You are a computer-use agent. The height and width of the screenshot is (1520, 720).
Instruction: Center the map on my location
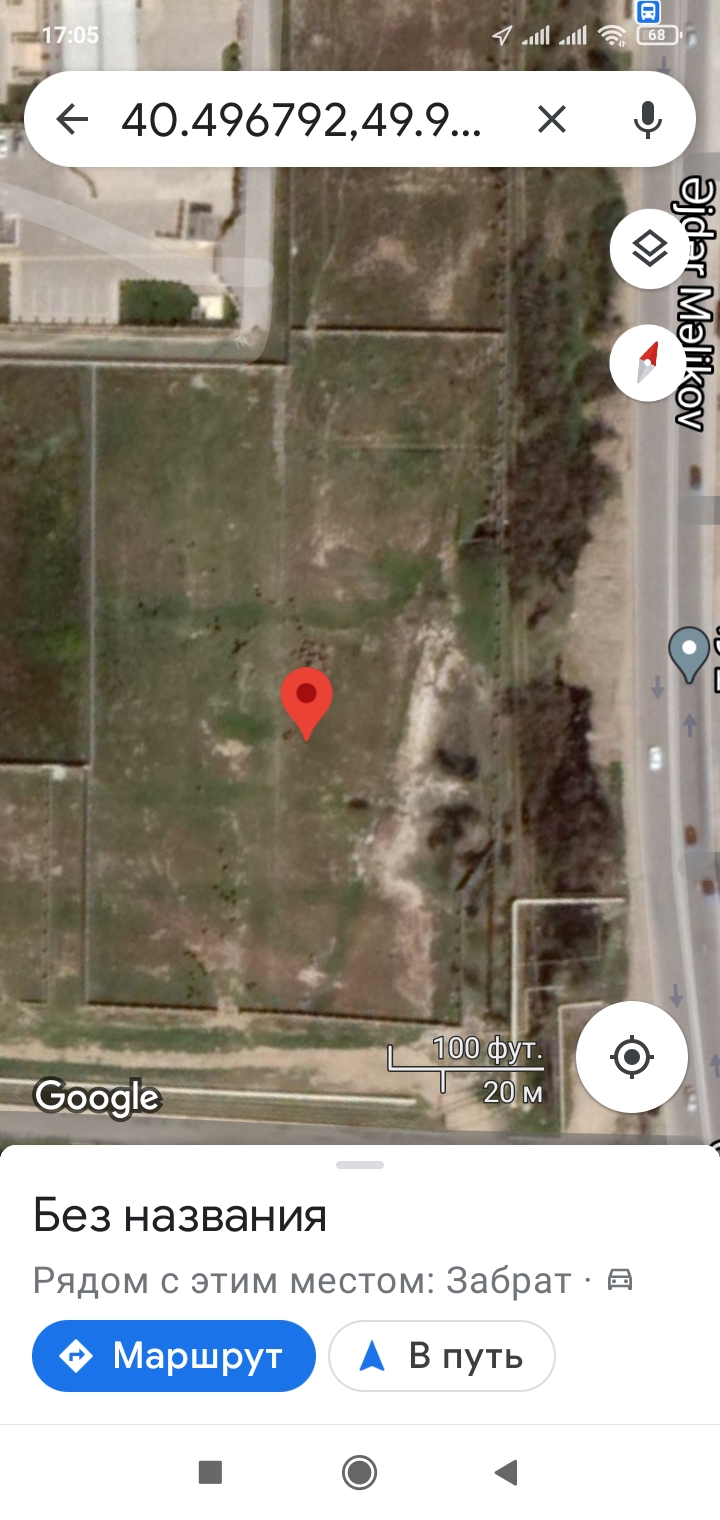click(632, 1056)
